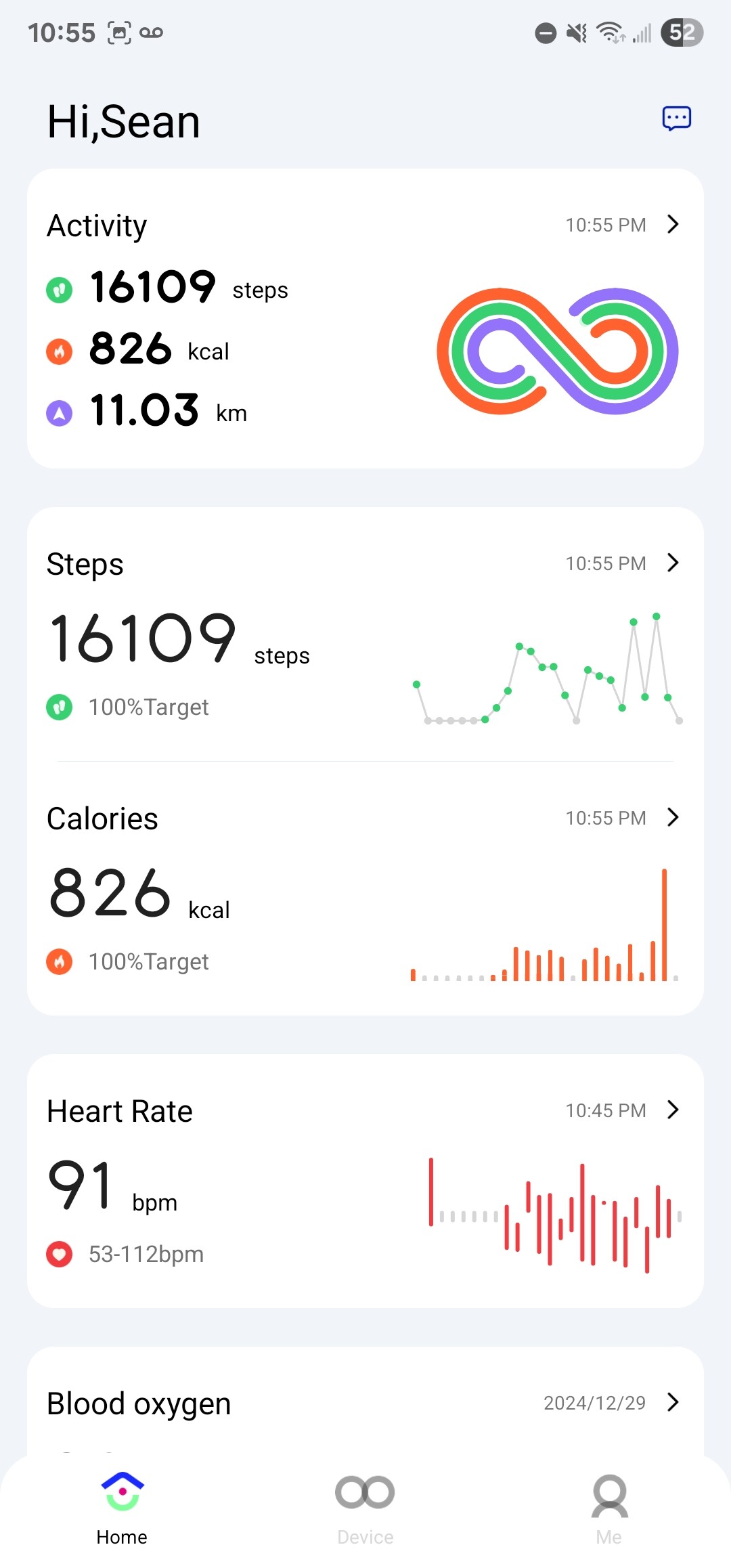Open the messages chat icon
This screenshot has width=731, height=1568.
[676, 118]
